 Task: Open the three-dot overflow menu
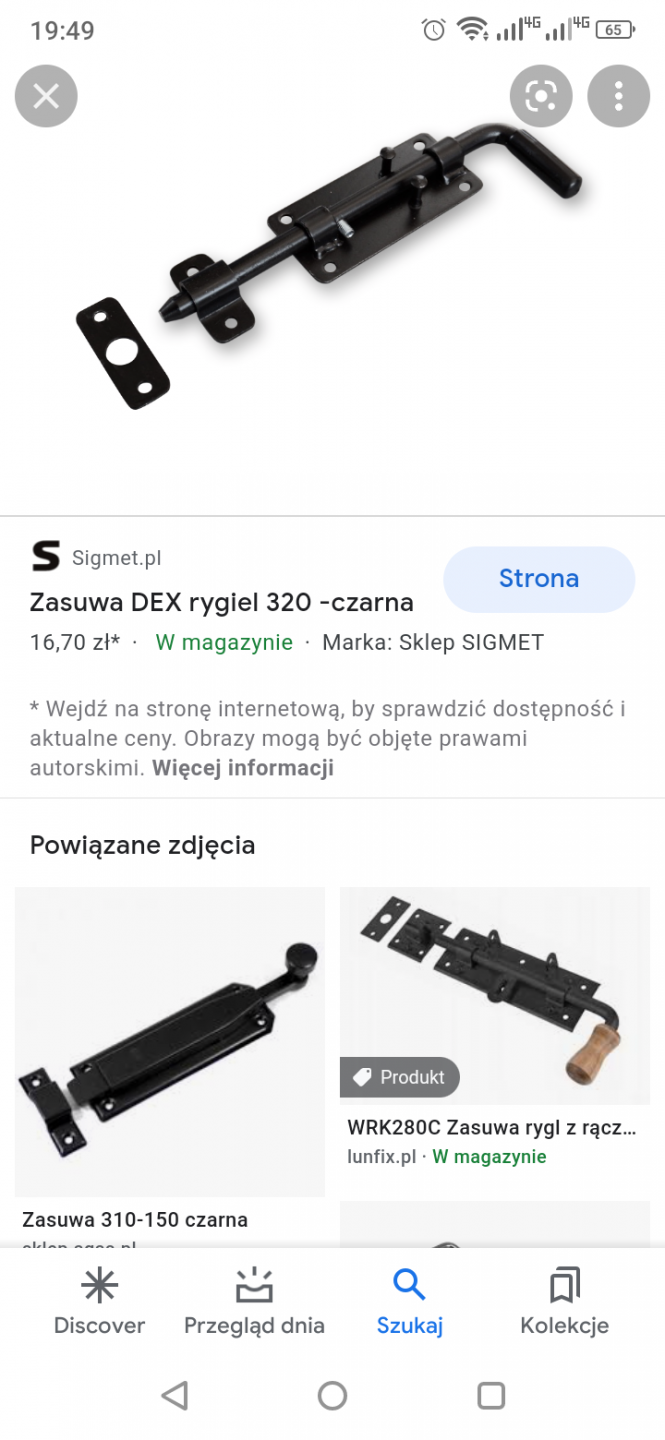pyautogui.click(x=618, y=96)
